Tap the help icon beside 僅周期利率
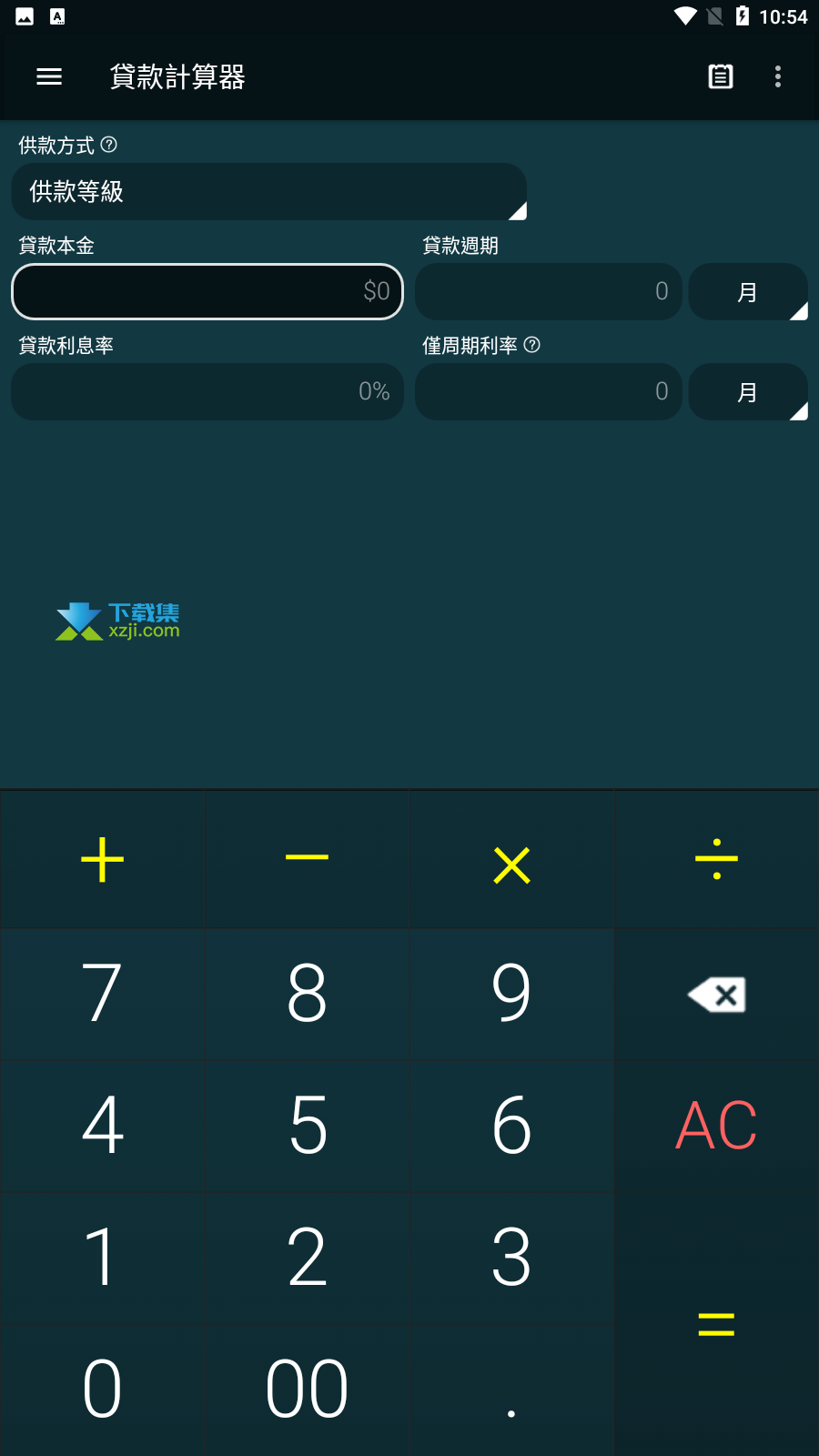 532,345
